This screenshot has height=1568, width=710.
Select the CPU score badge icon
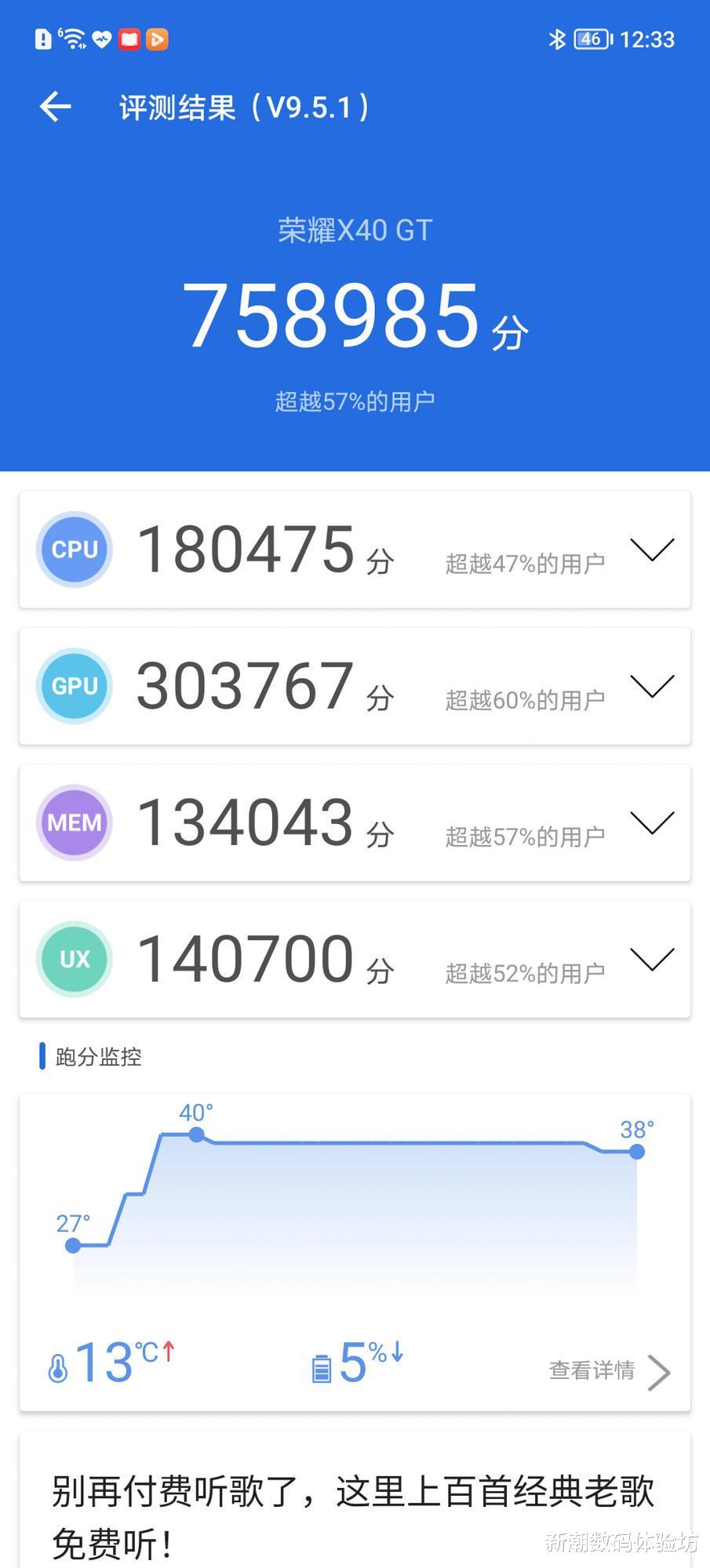point(75,549)
